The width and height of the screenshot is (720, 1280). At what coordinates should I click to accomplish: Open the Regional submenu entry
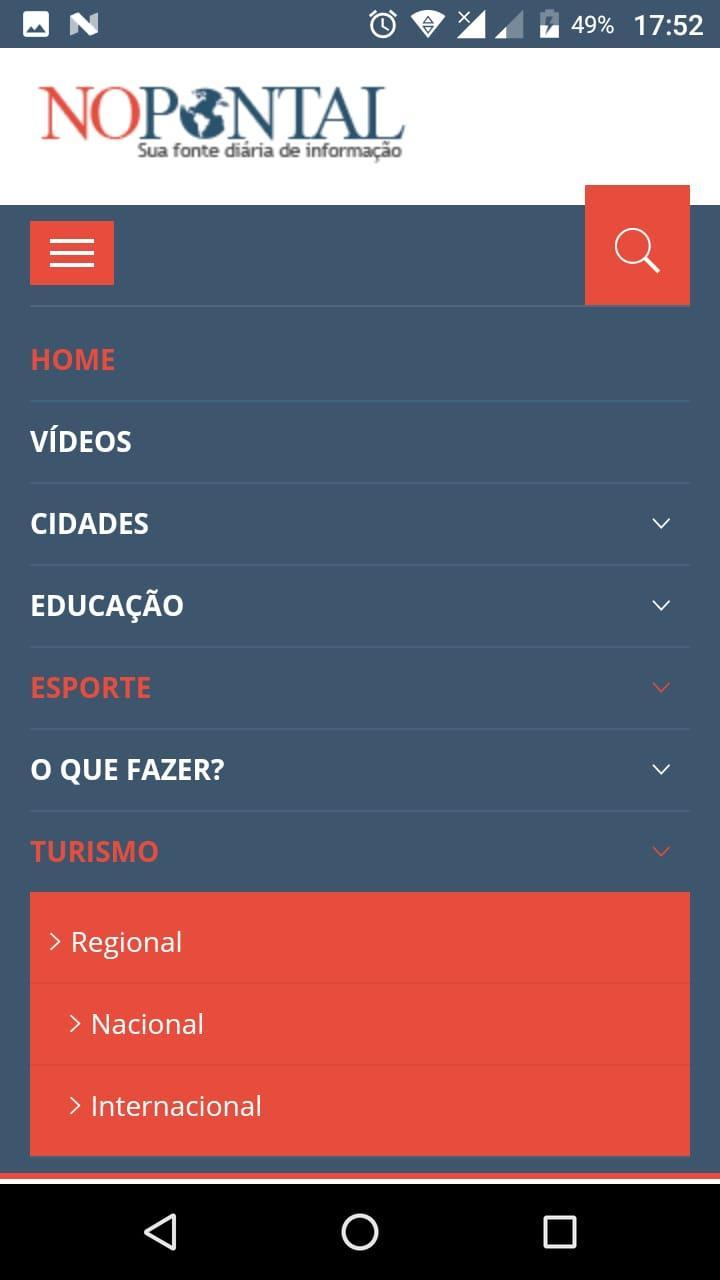(x=360, y=942)
